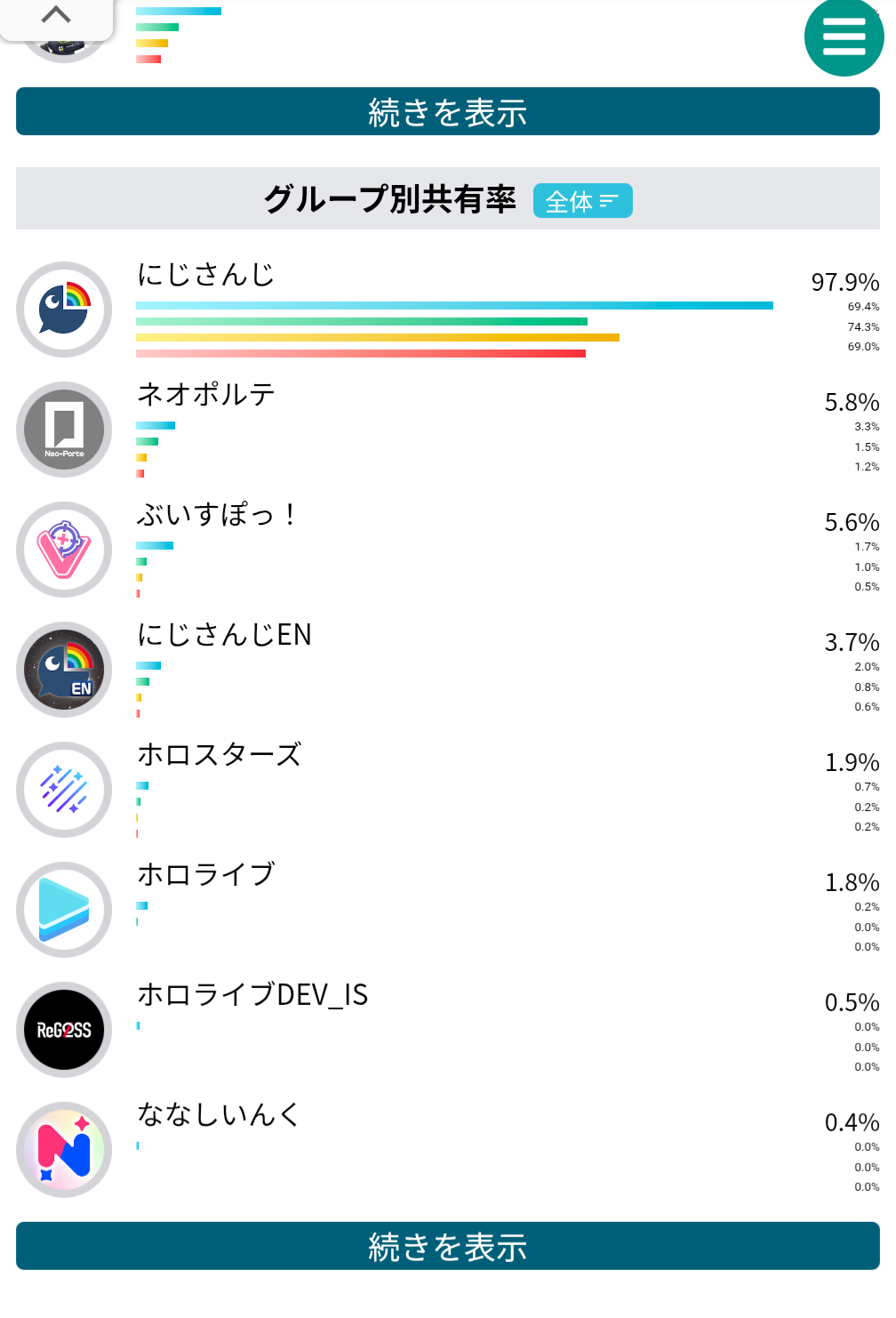This screenshot has width=896, height=1318.
Task: Open the 全体 filter dropdown
Action: (582, 201)
